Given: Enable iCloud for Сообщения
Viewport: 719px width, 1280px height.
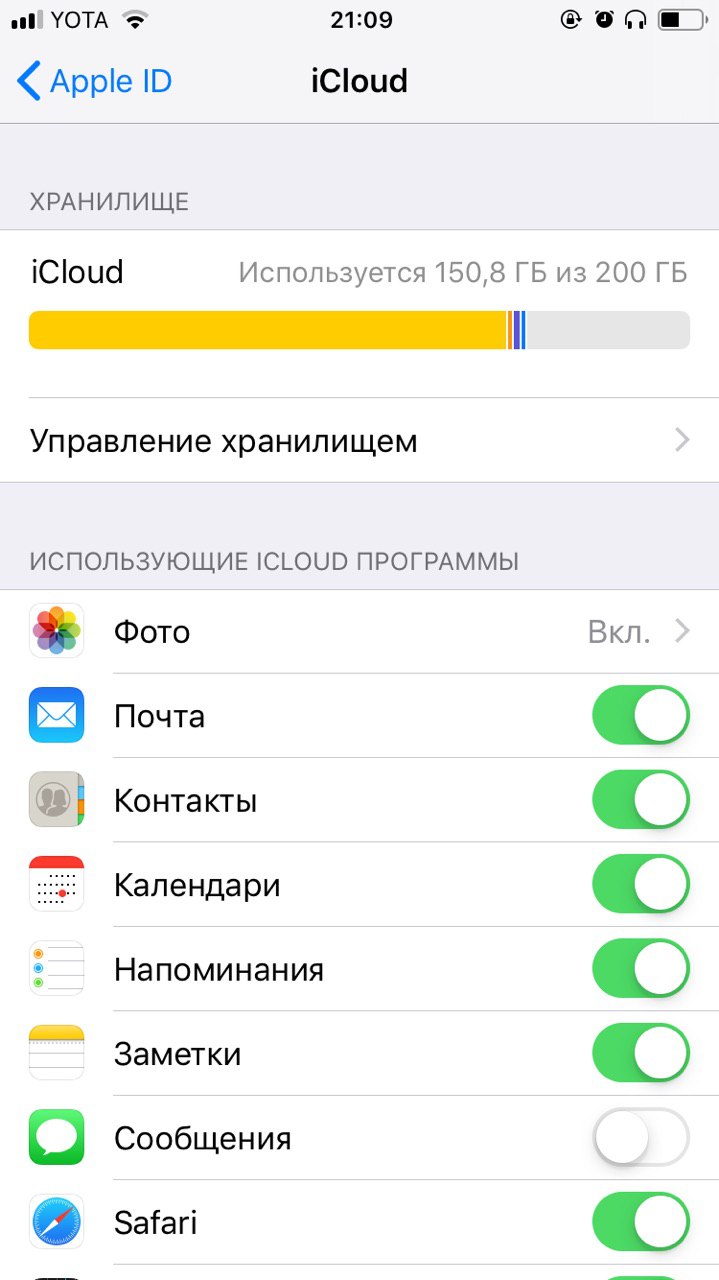Looking at the screenshot, I should point(641,1138).
